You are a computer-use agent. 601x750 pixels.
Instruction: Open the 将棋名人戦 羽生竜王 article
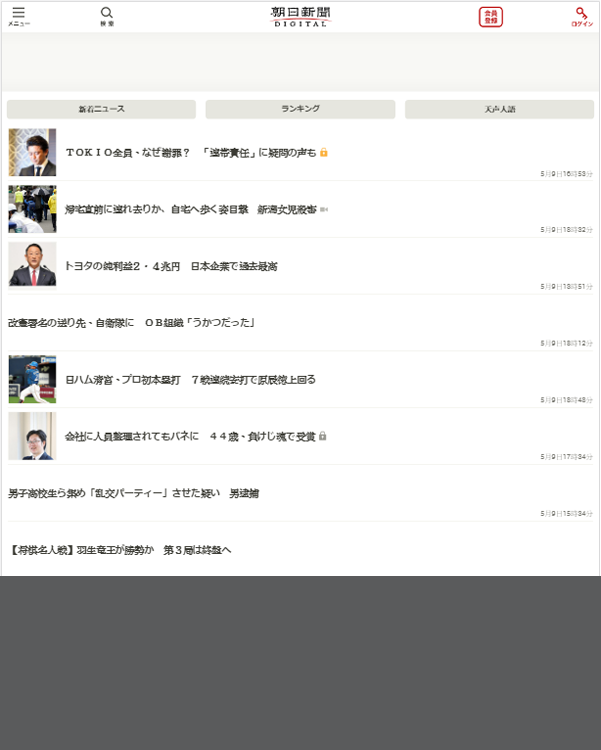coord(121,549)
